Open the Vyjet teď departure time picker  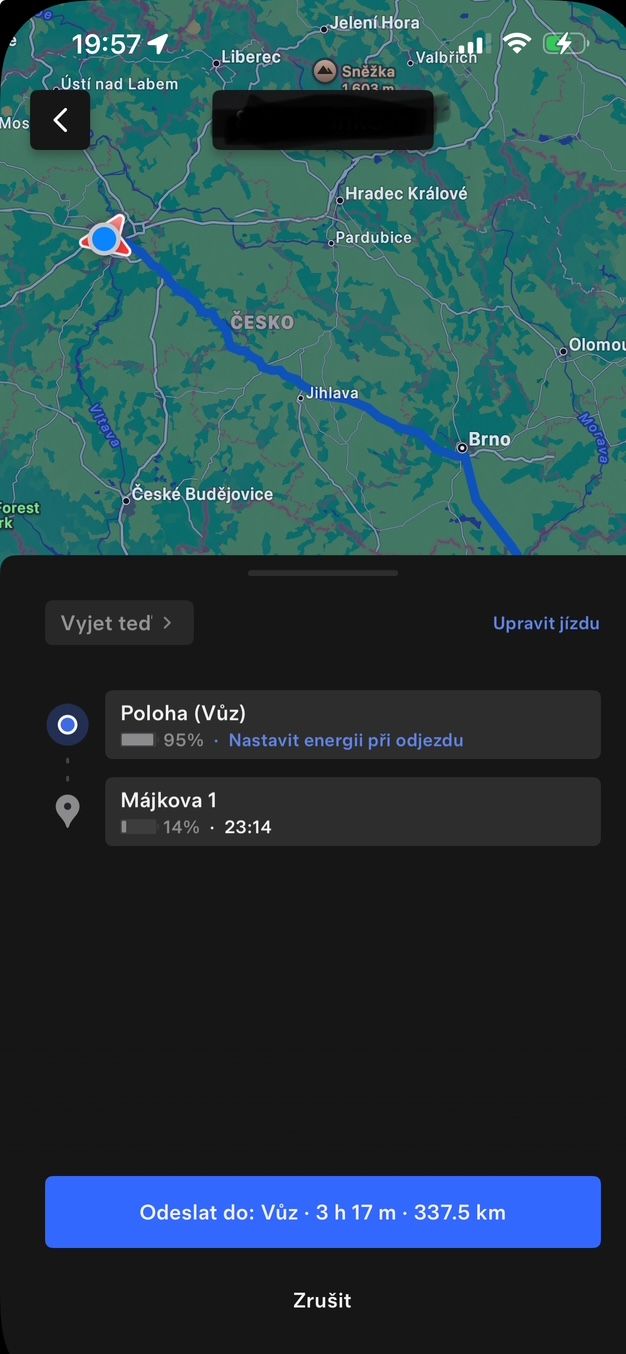119,623
